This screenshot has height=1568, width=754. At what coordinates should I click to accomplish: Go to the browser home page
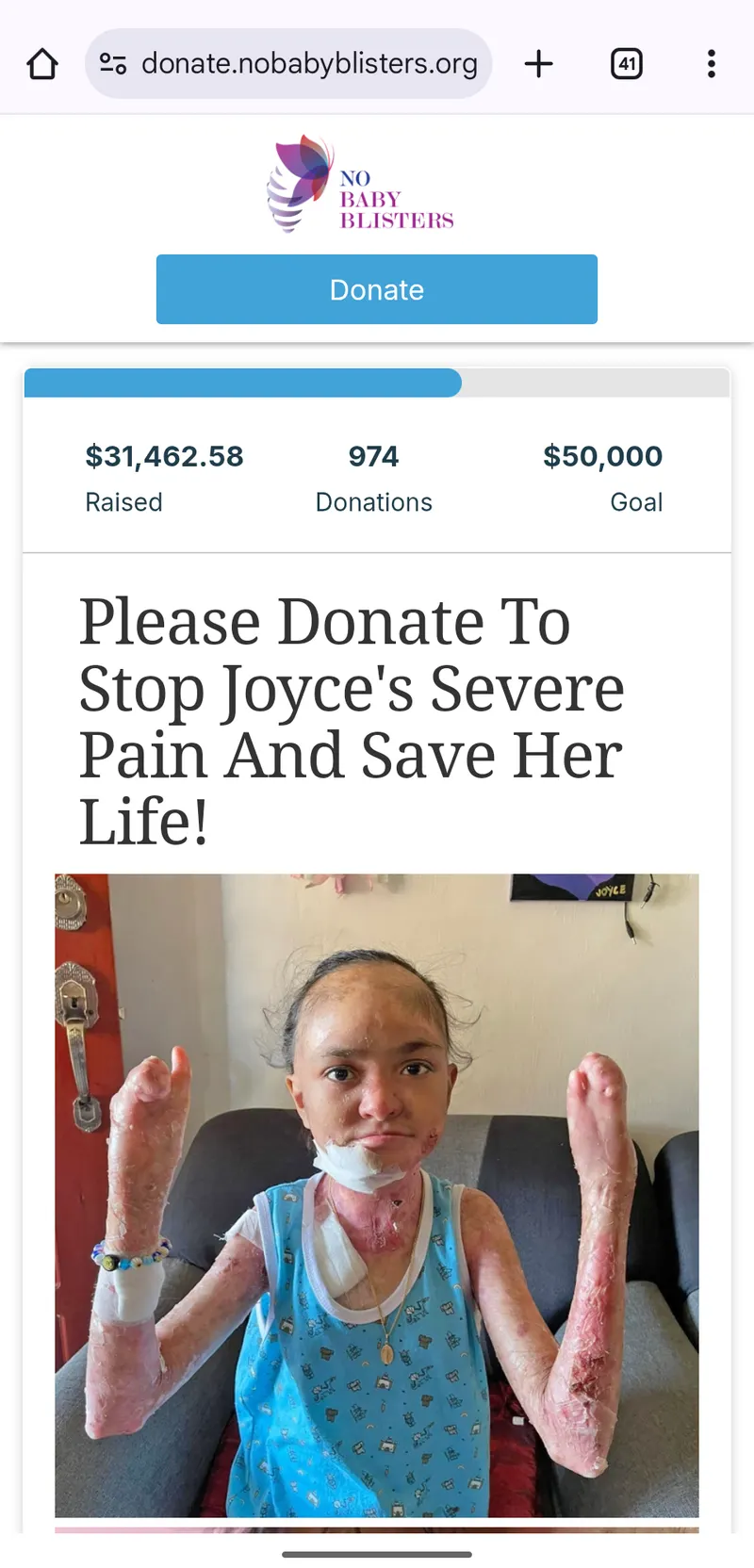click(42, 64)
